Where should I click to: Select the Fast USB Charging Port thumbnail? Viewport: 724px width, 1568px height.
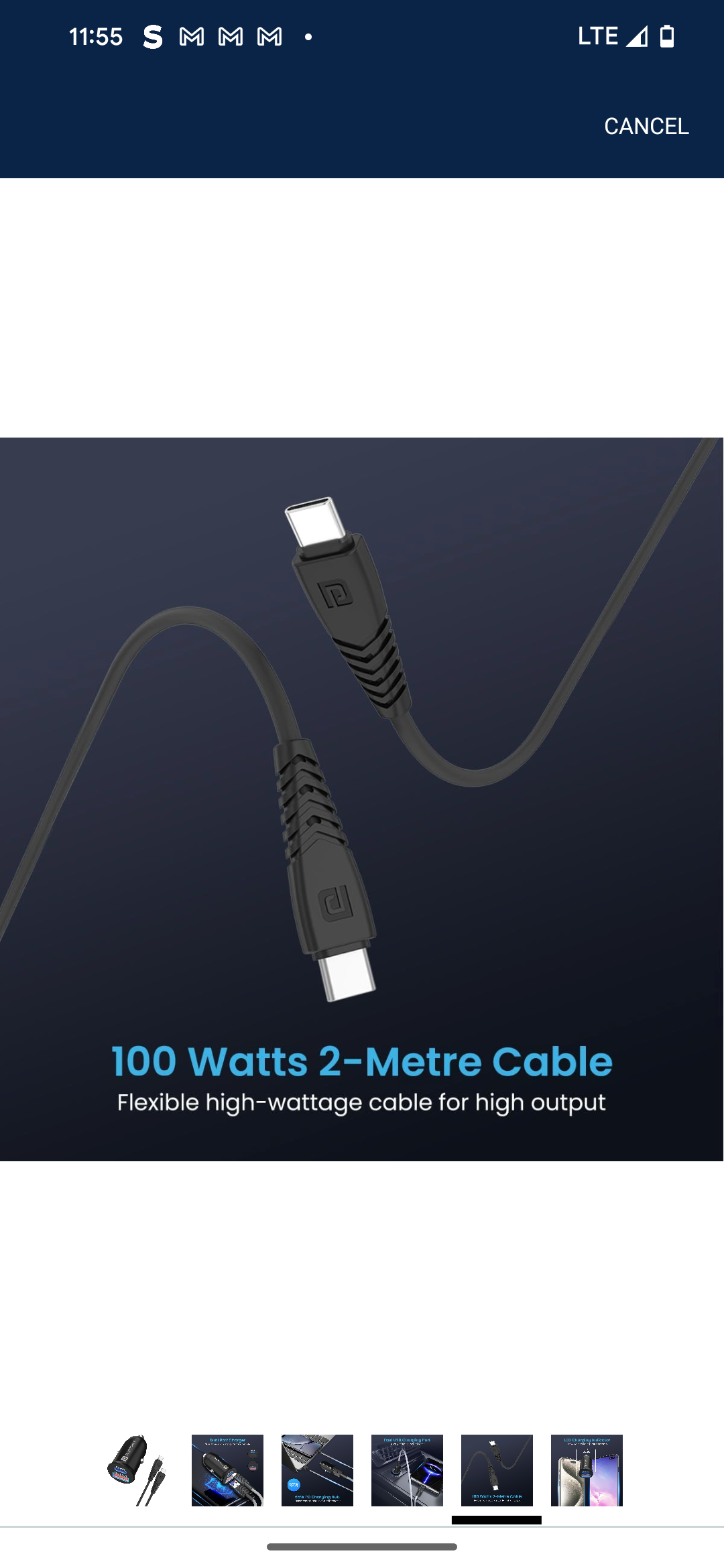coord(407,1470)
